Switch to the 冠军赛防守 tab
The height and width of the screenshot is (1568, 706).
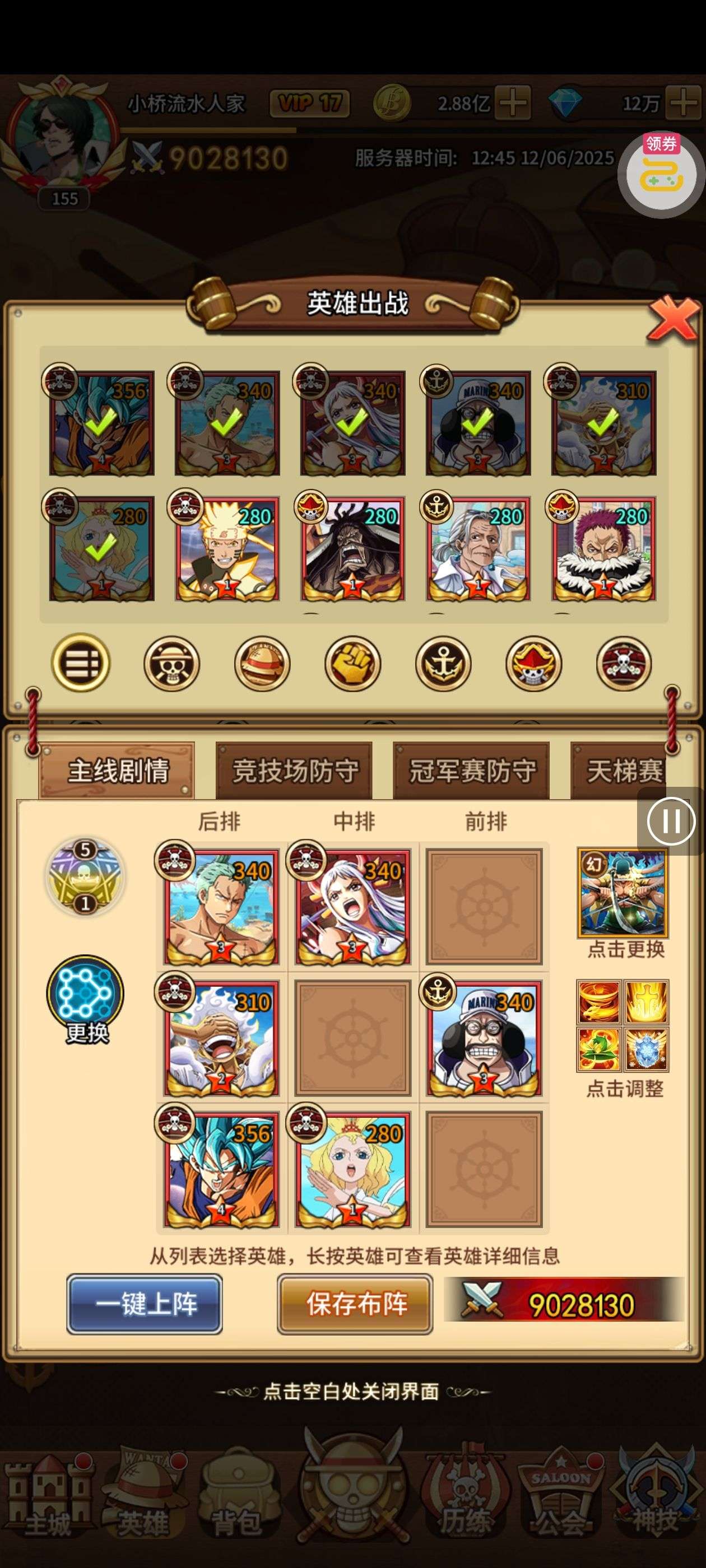point(471,771)
